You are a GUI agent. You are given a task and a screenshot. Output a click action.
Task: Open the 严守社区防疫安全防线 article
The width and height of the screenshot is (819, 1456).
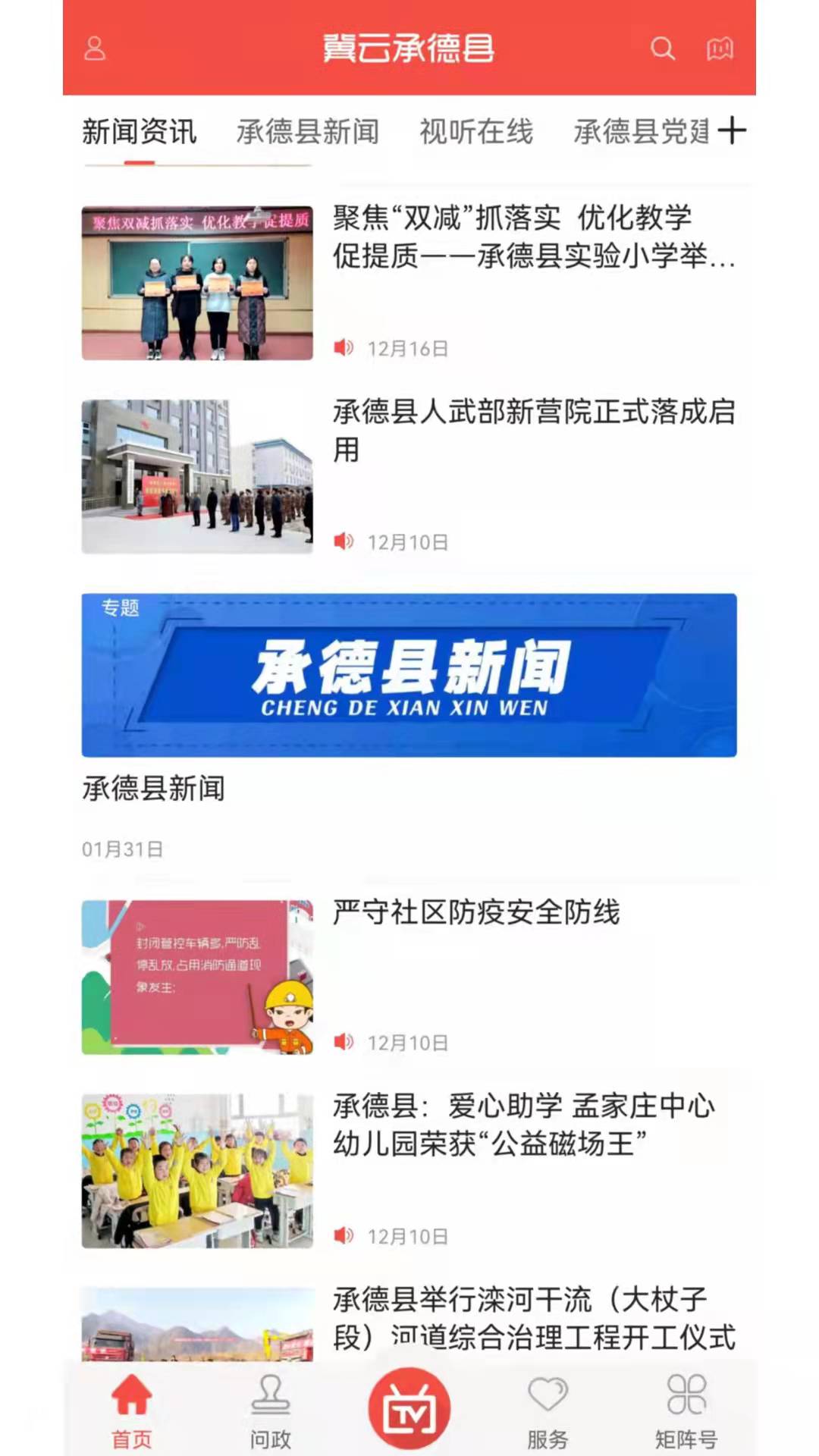[409, 977]
